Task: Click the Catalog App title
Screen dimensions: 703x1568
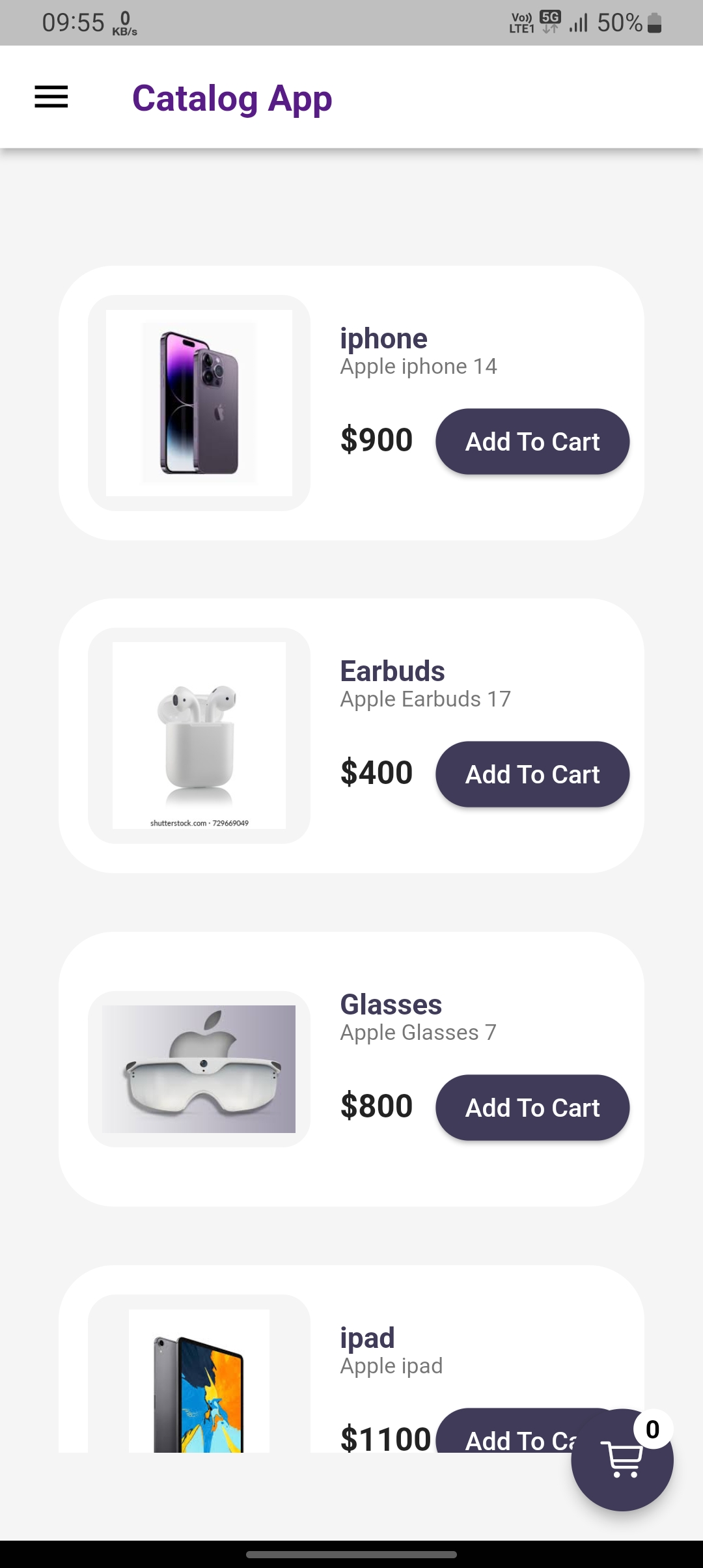Action: (x=232, y=98)
